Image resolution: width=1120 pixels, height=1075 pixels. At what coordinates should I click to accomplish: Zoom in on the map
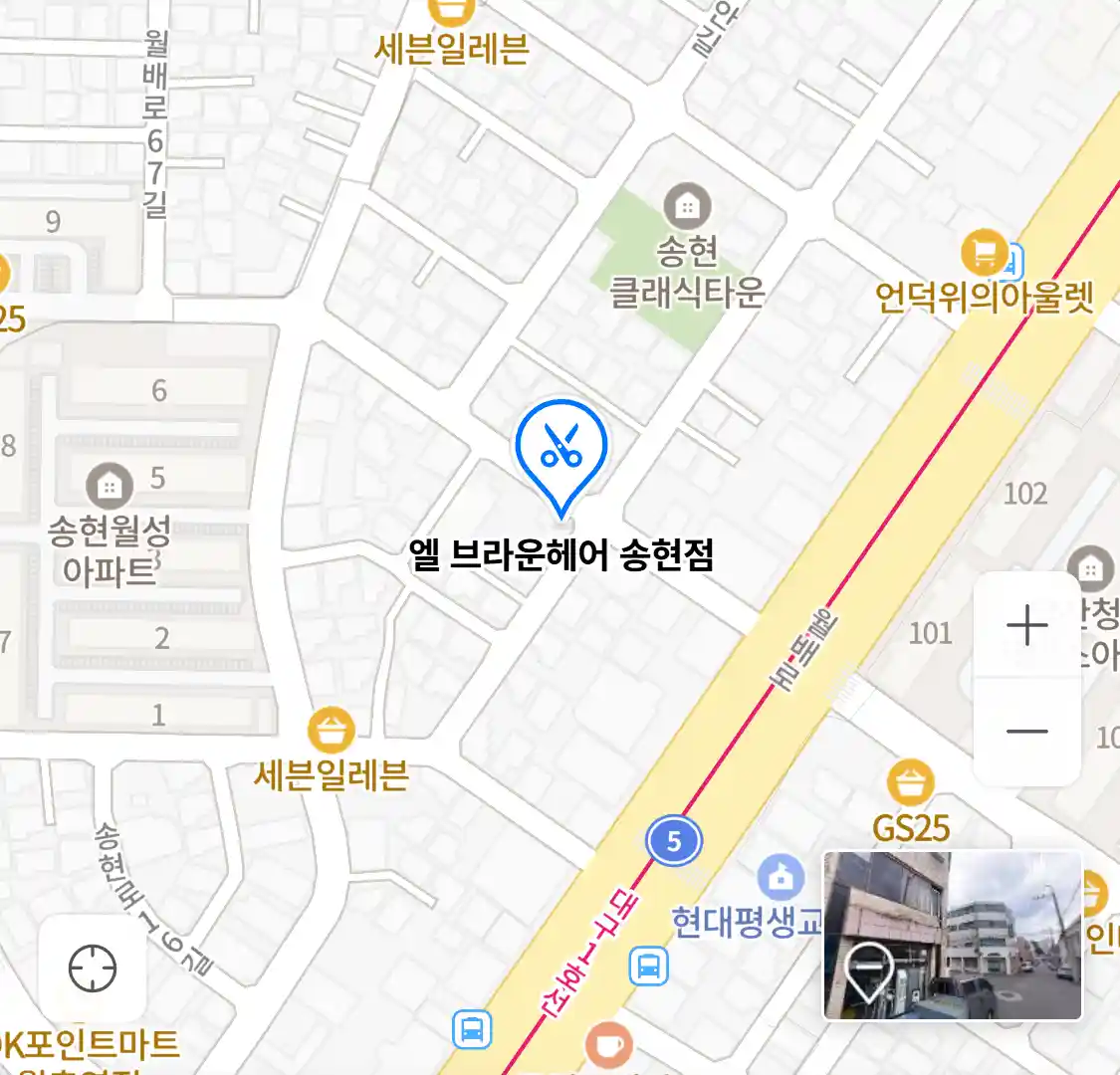[1026, 626]
